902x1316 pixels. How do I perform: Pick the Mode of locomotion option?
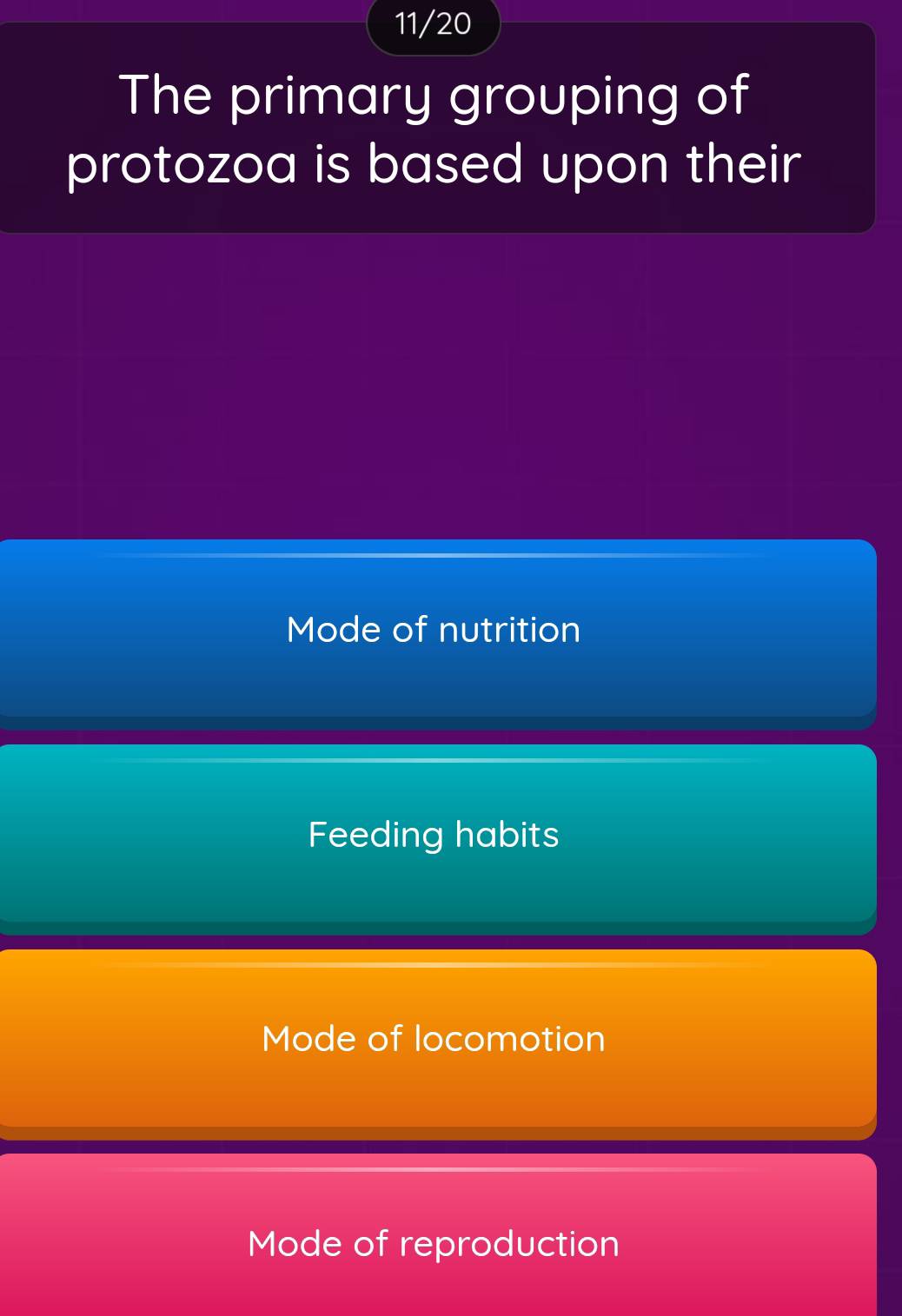click(x=434, y=1040)
